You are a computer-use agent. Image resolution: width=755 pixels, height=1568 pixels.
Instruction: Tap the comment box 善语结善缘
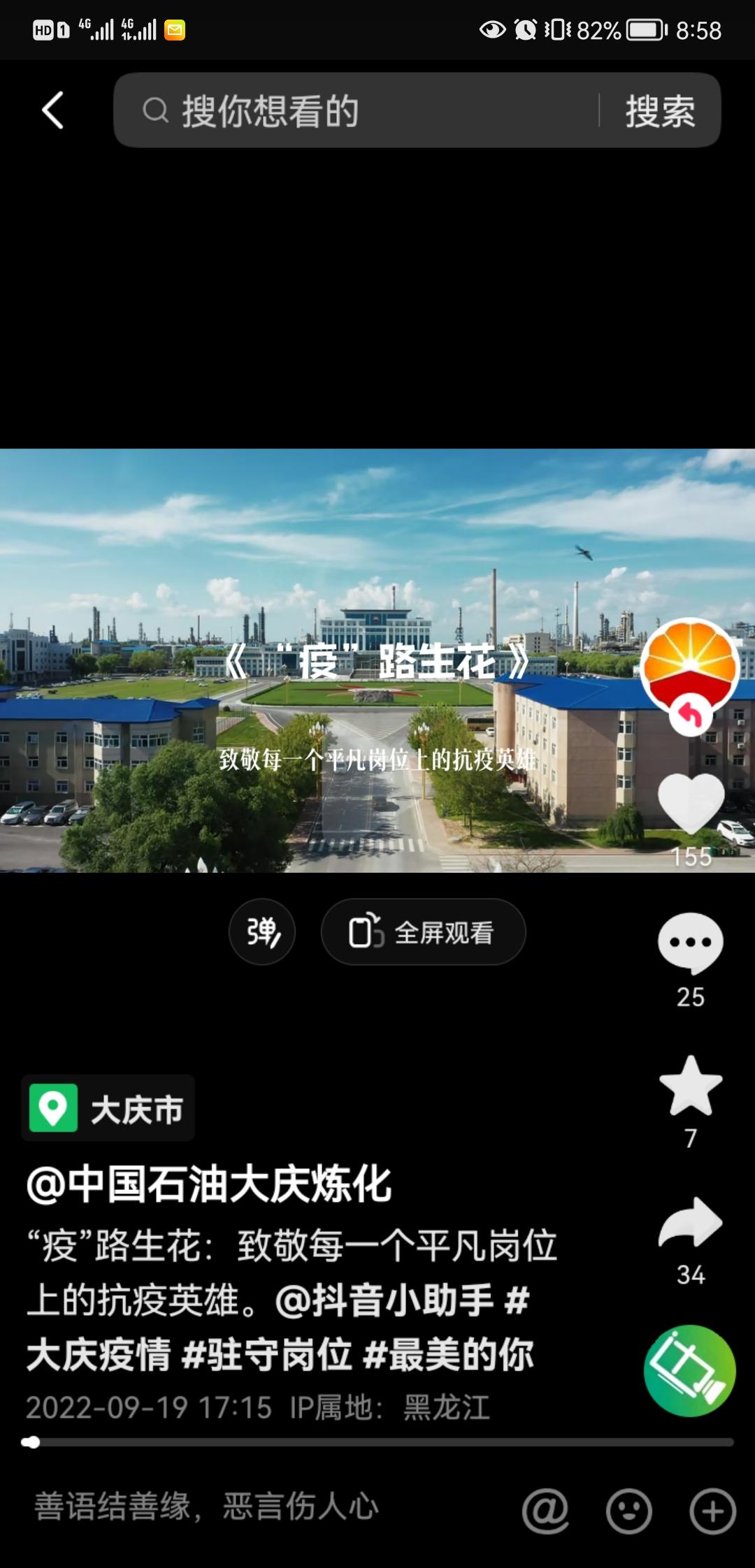[207, 1507]
